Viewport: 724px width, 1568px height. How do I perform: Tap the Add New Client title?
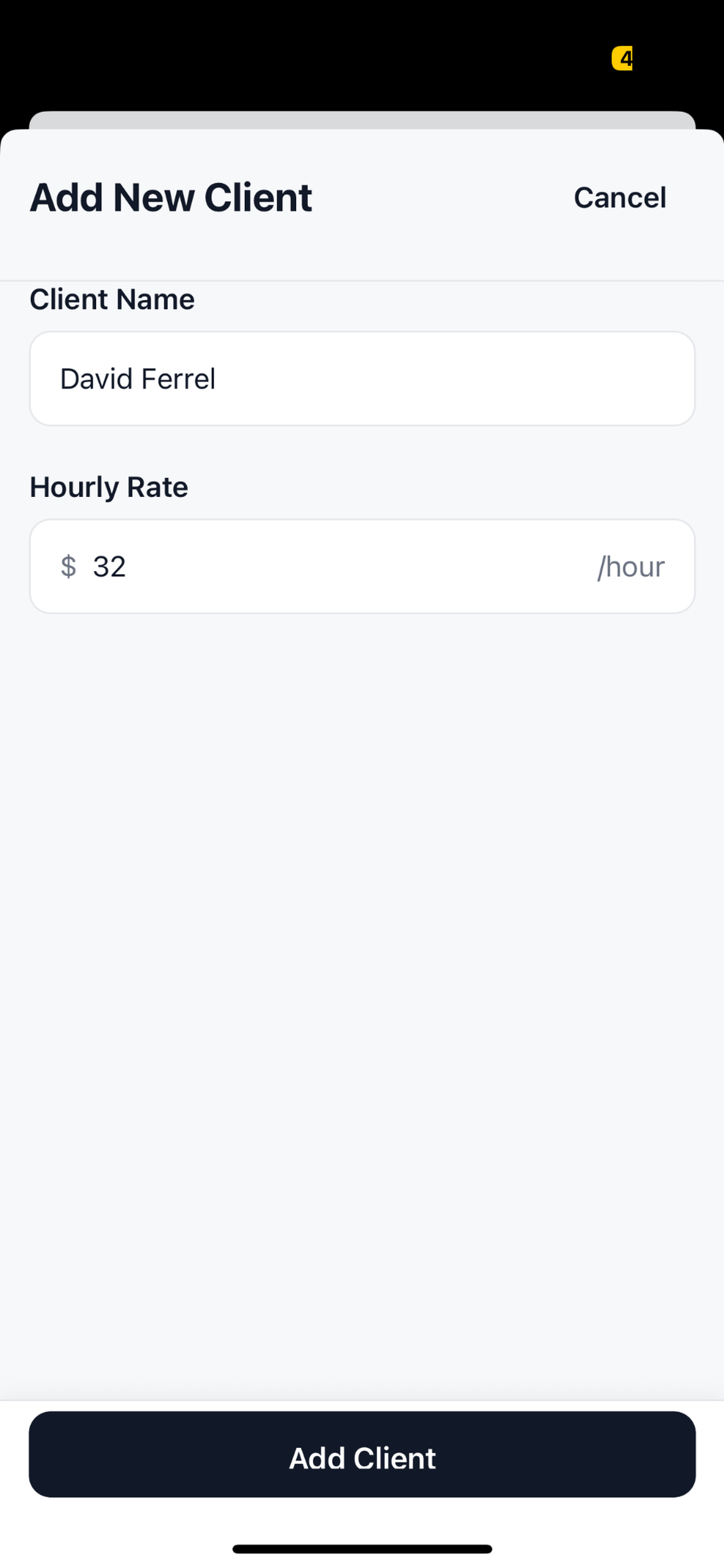click(171, 197)
